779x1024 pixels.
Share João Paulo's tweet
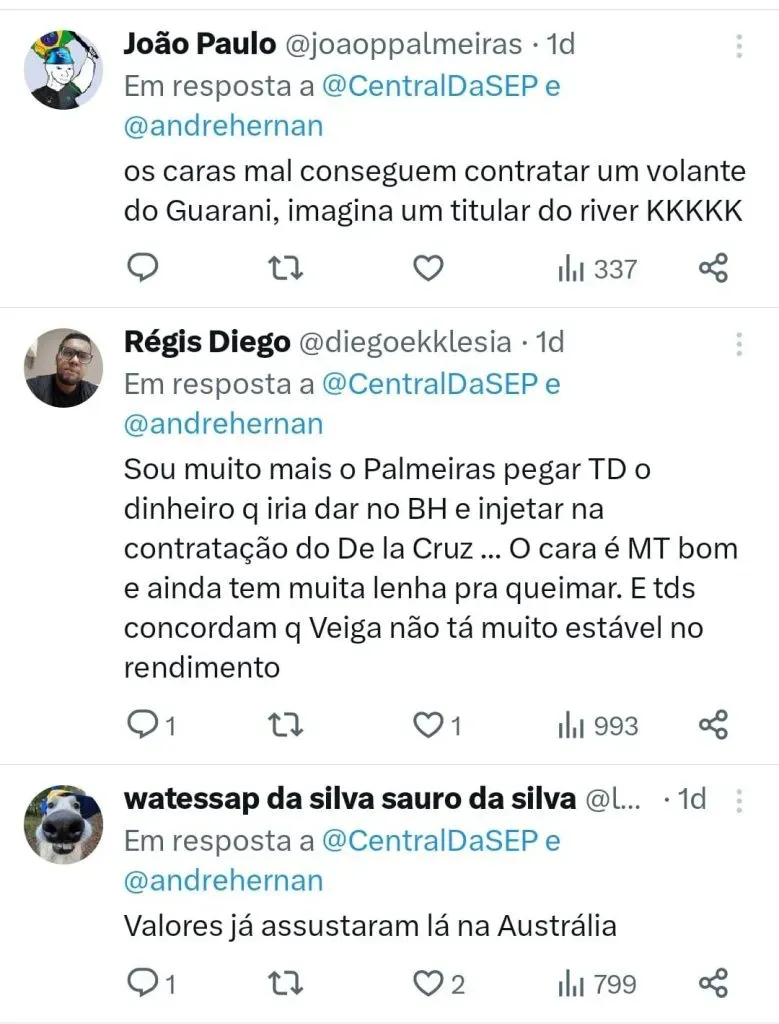[x=712, y=268]
